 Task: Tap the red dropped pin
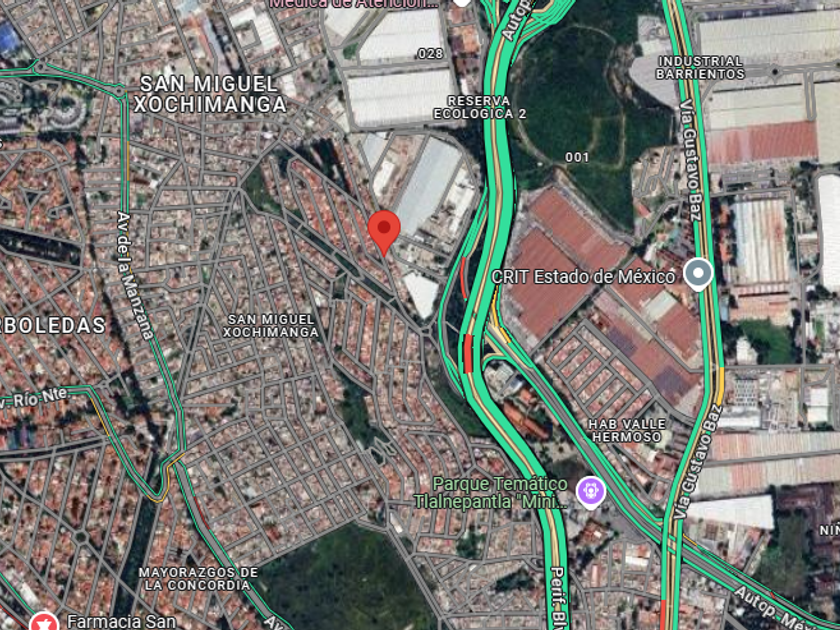[384, 232]
